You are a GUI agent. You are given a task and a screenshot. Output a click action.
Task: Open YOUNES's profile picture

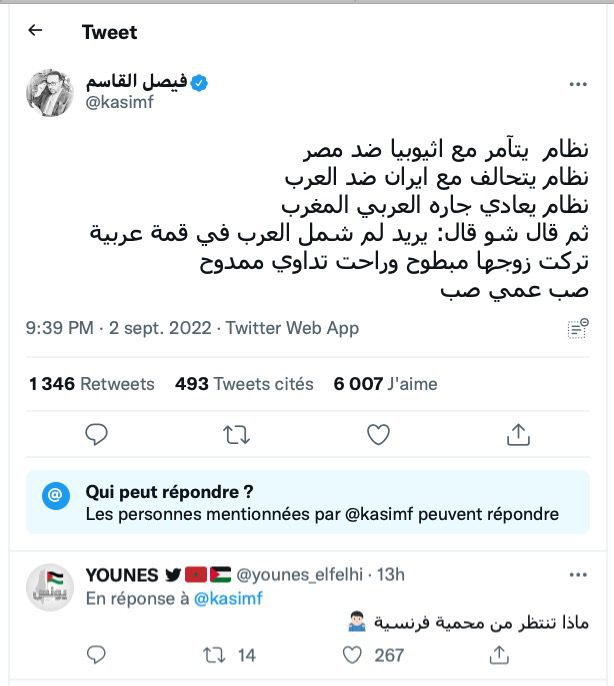point(50,588)
